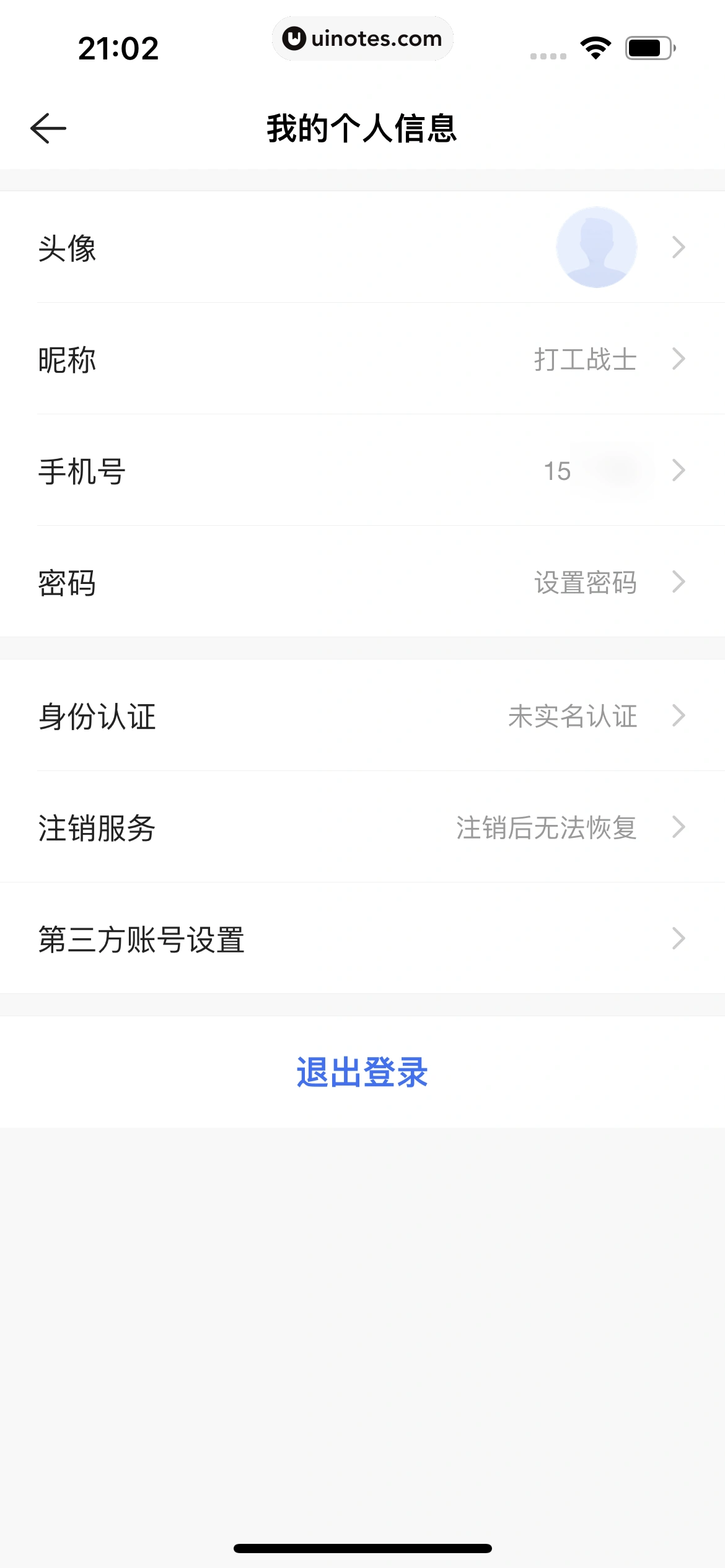Open the 头像 avatar row

[362, 247]
